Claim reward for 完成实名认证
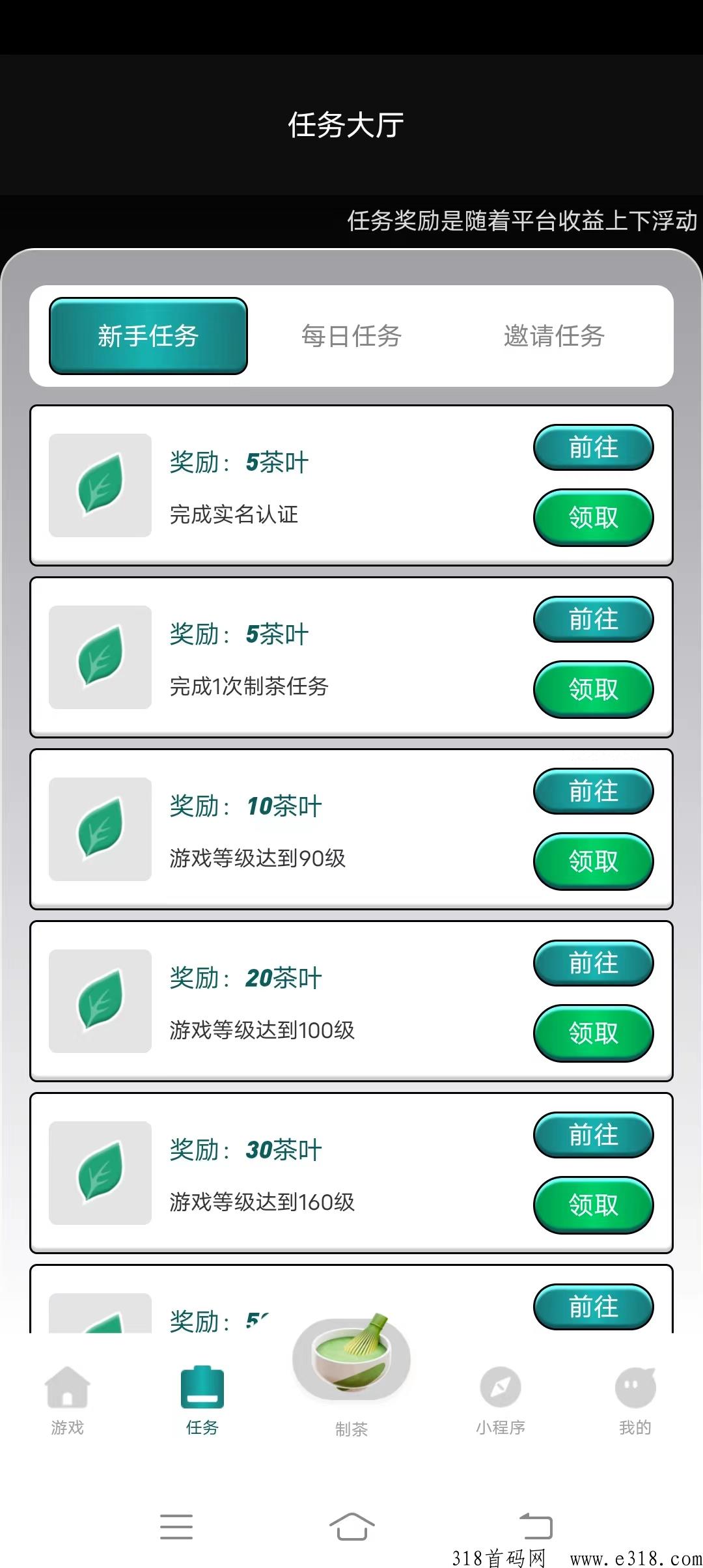703x1568 pixels. (x=593, y=518)
